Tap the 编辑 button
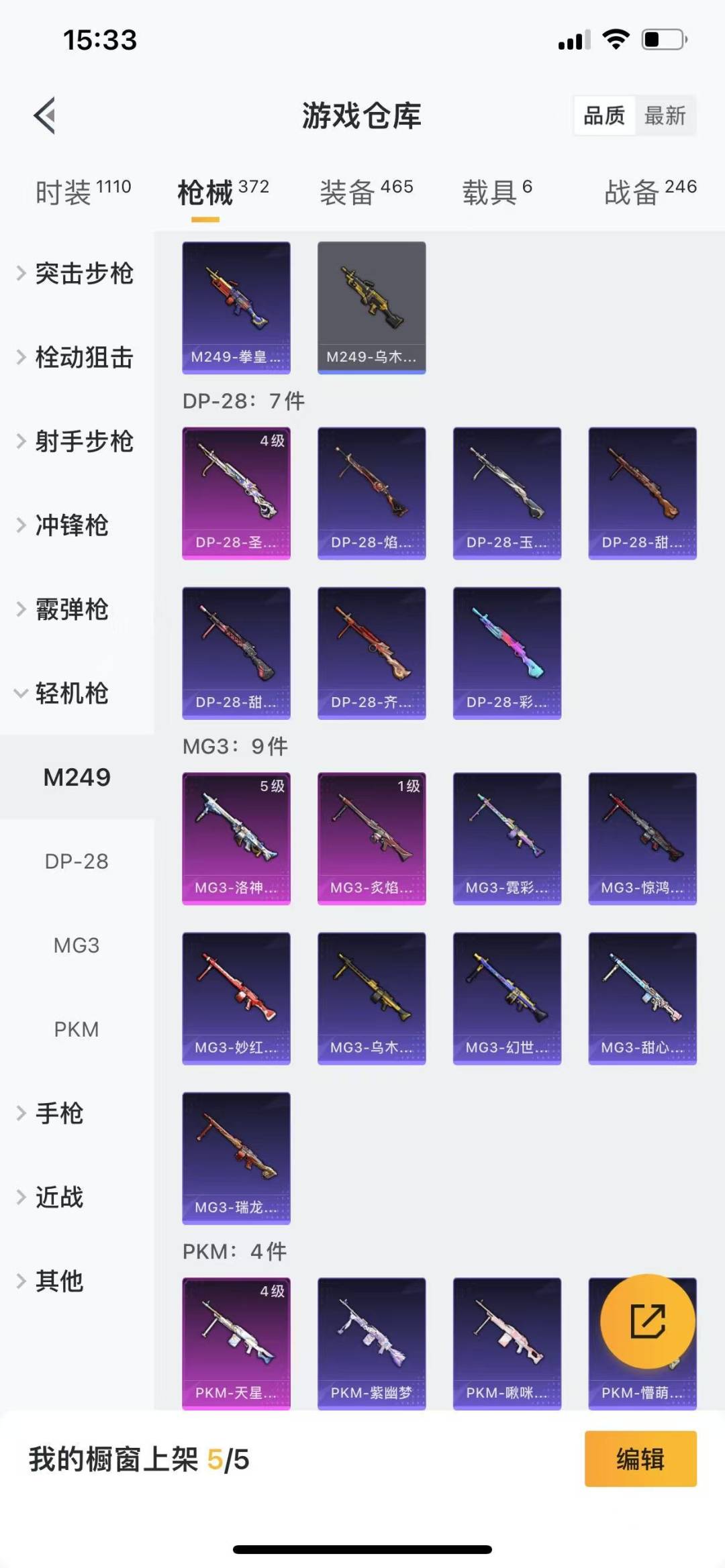The height and width of the screenshot is (1568, 725). point(640,1459)
